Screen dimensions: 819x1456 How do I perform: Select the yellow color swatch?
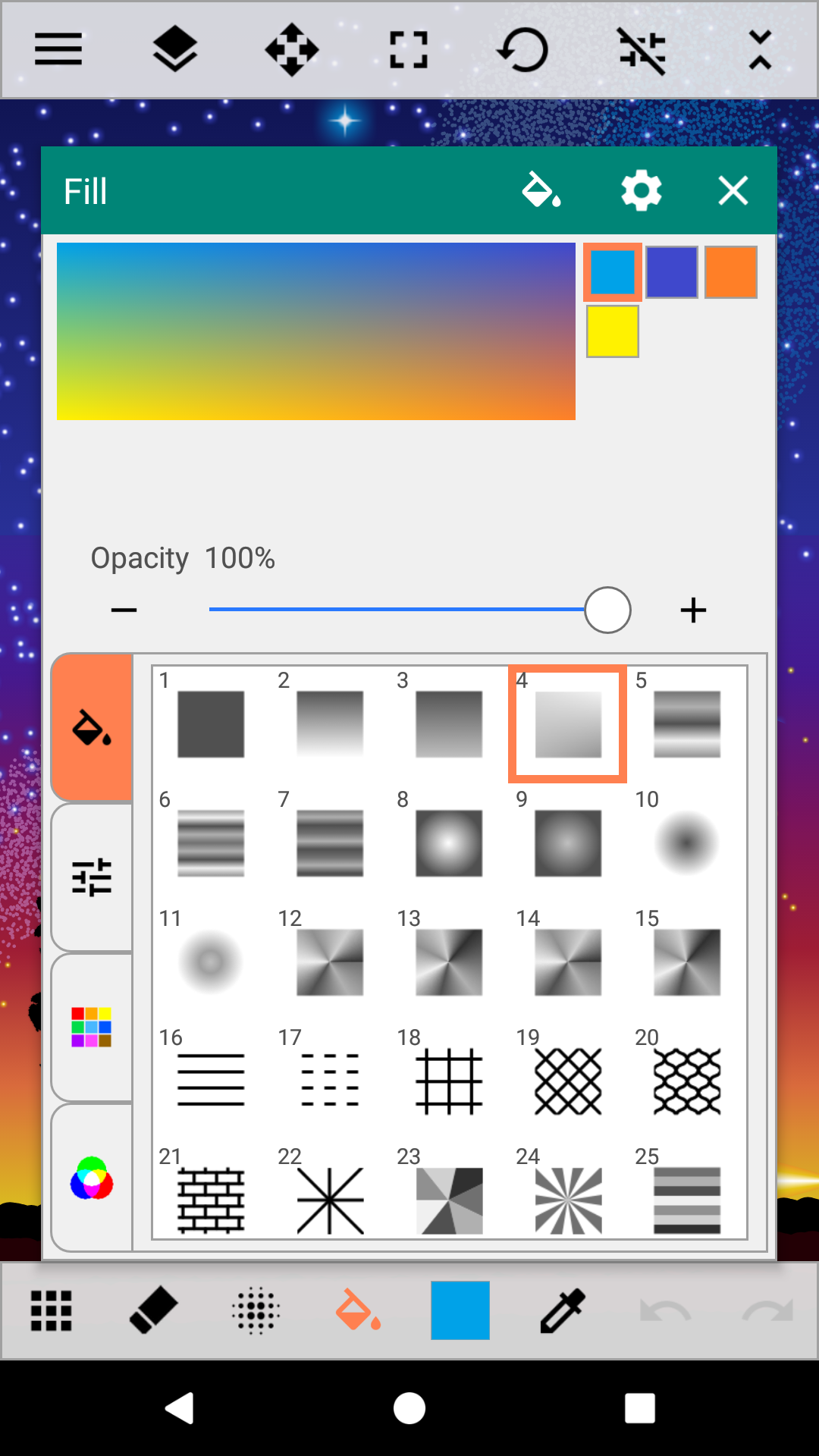tap(613, 331)
